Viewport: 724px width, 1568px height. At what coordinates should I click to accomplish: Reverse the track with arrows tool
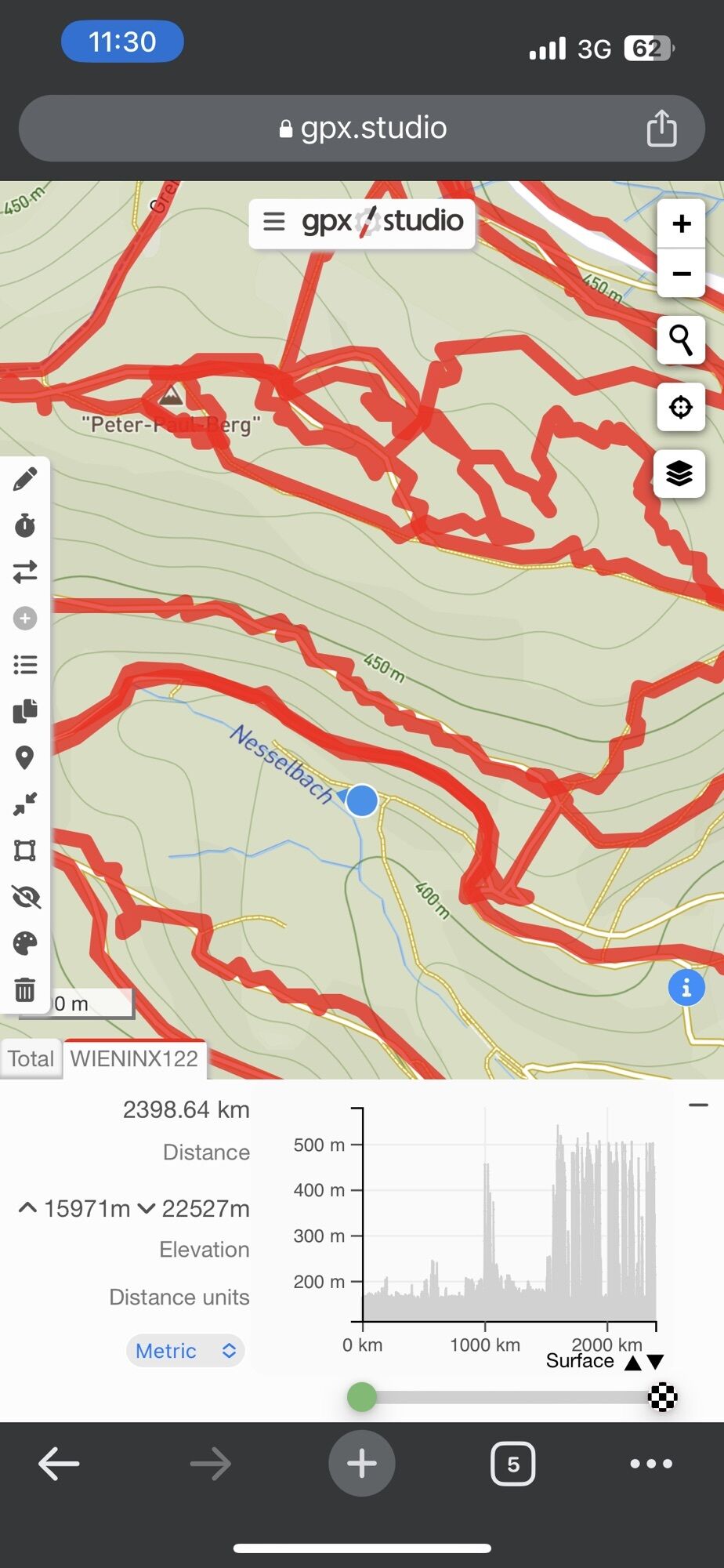tap(25, 572)
